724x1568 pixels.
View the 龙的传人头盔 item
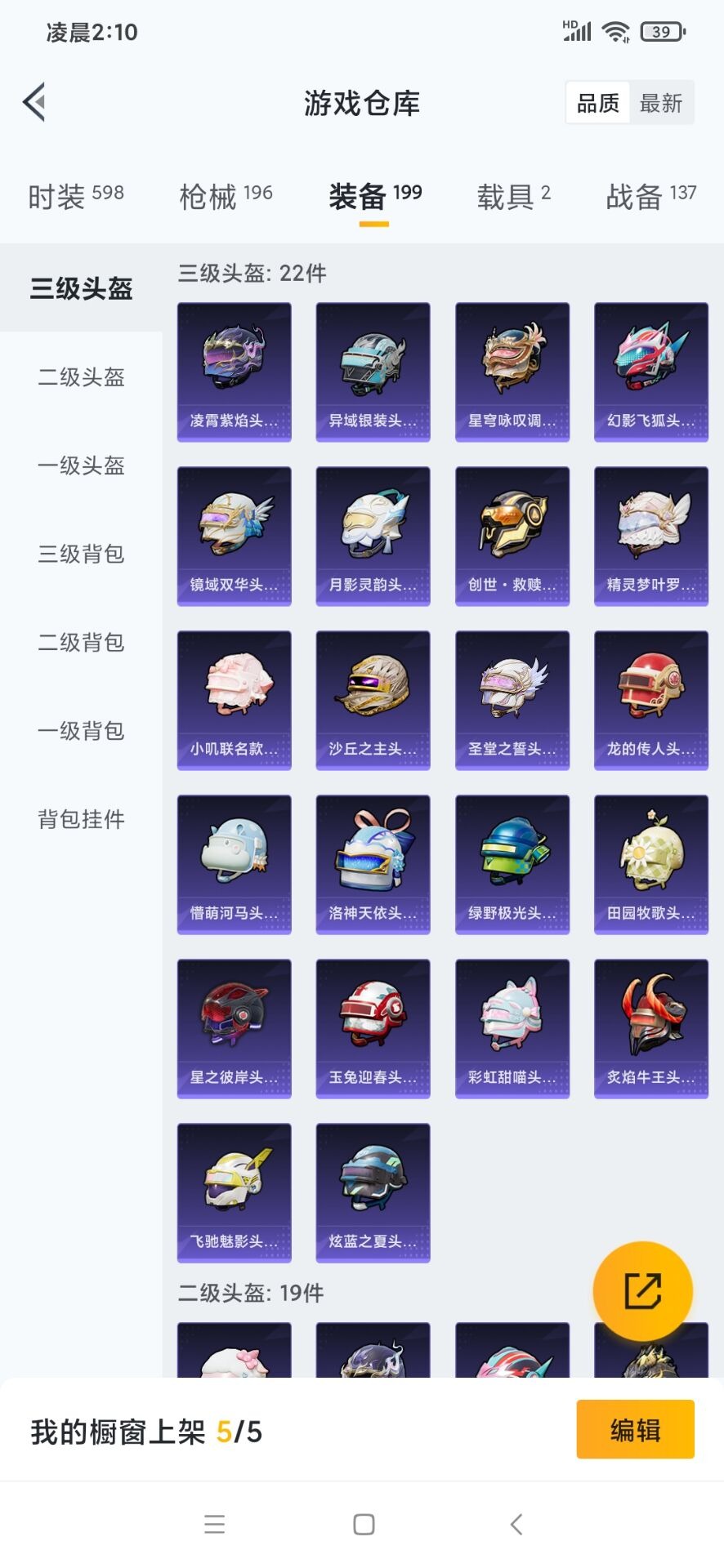[x=650, y=700]
